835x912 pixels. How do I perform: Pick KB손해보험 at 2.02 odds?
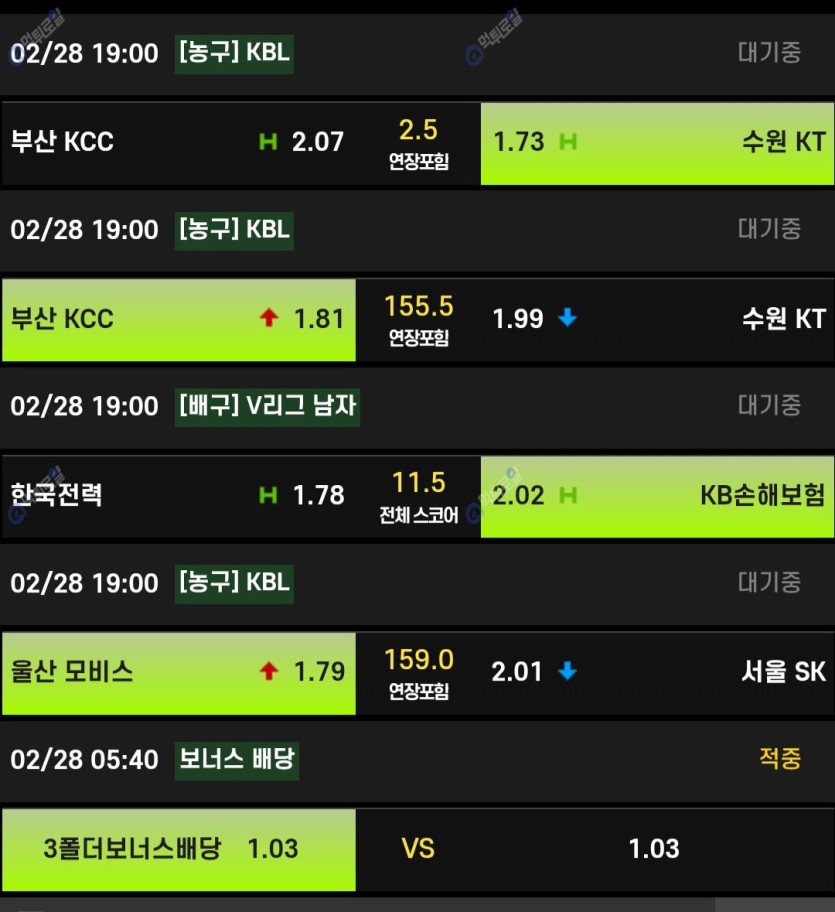click(657, 495)
